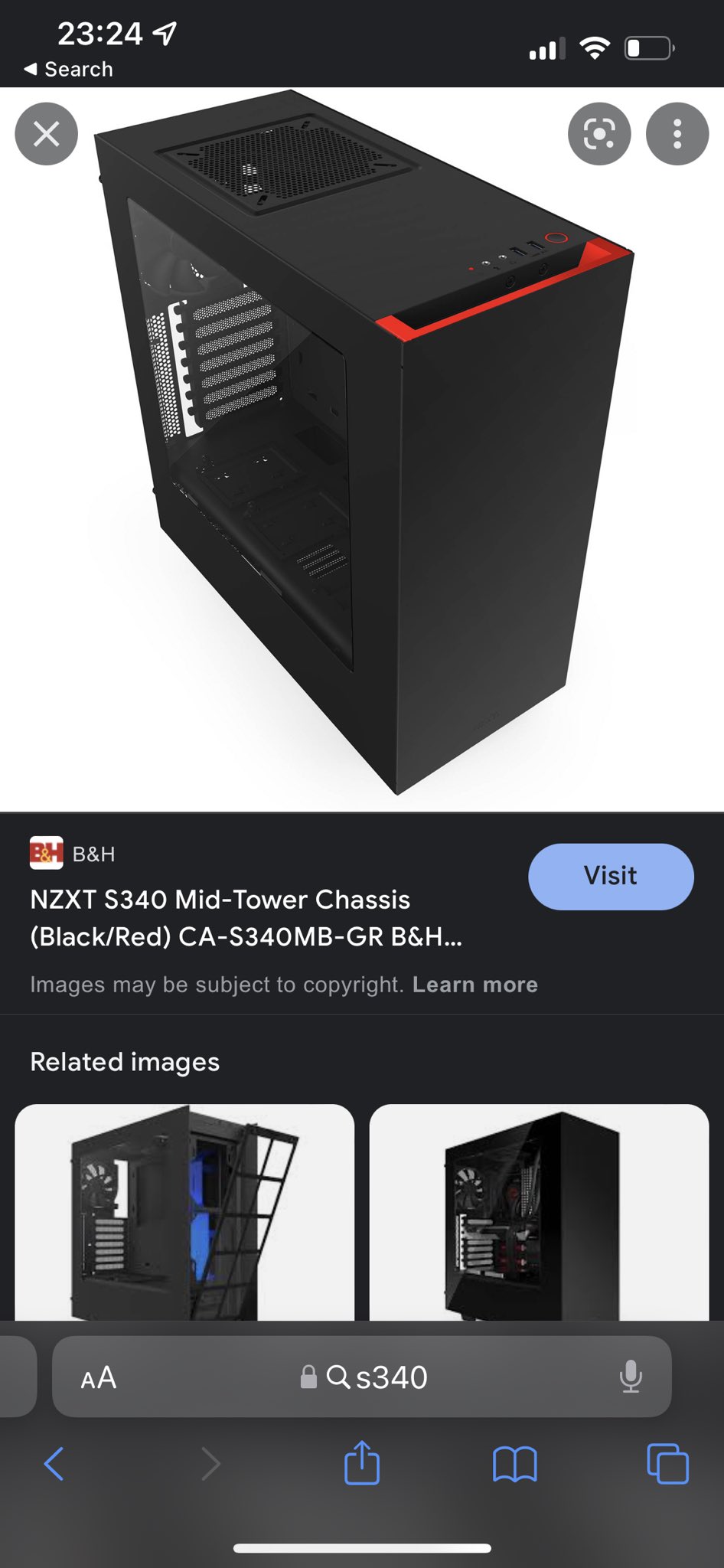The width and height of the screenshot is (724, 1568).
Task: Go back to the previous page
Action: 54,1464
